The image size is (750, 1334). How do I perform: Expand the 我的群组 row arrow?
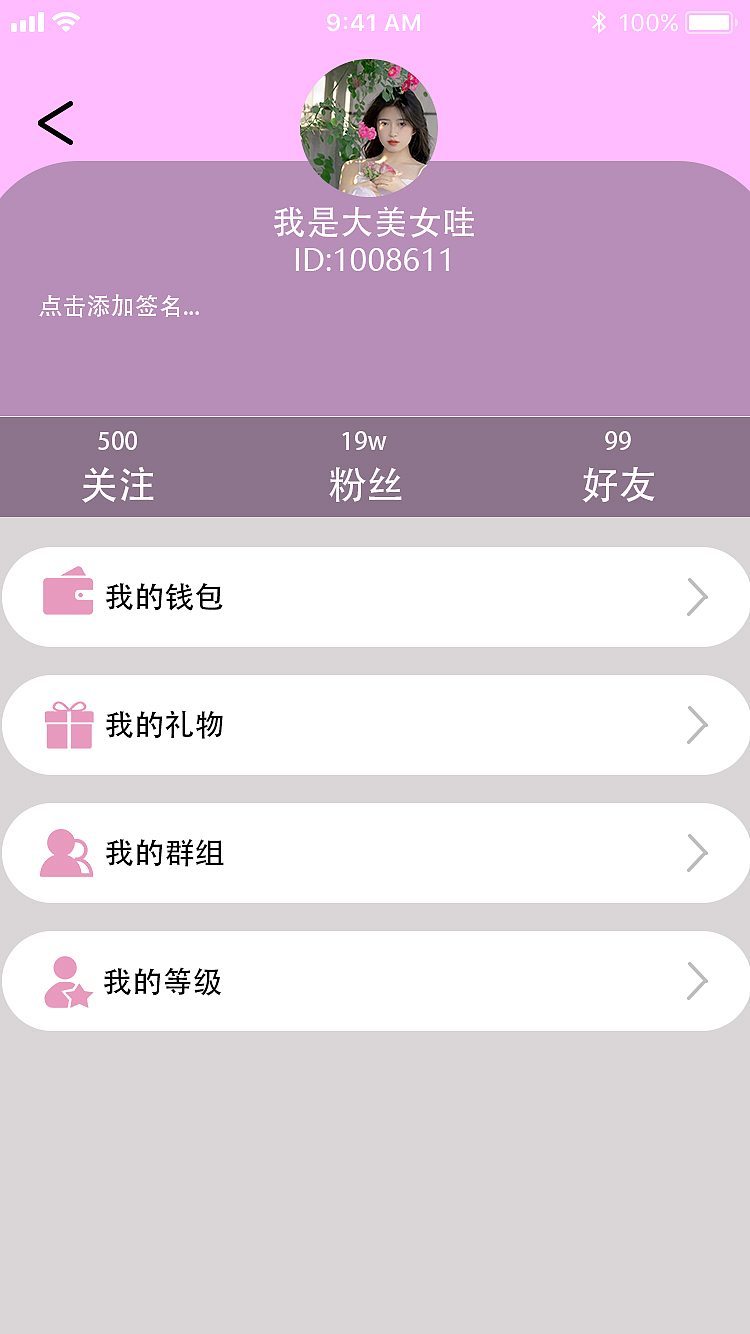coord(699,853)
